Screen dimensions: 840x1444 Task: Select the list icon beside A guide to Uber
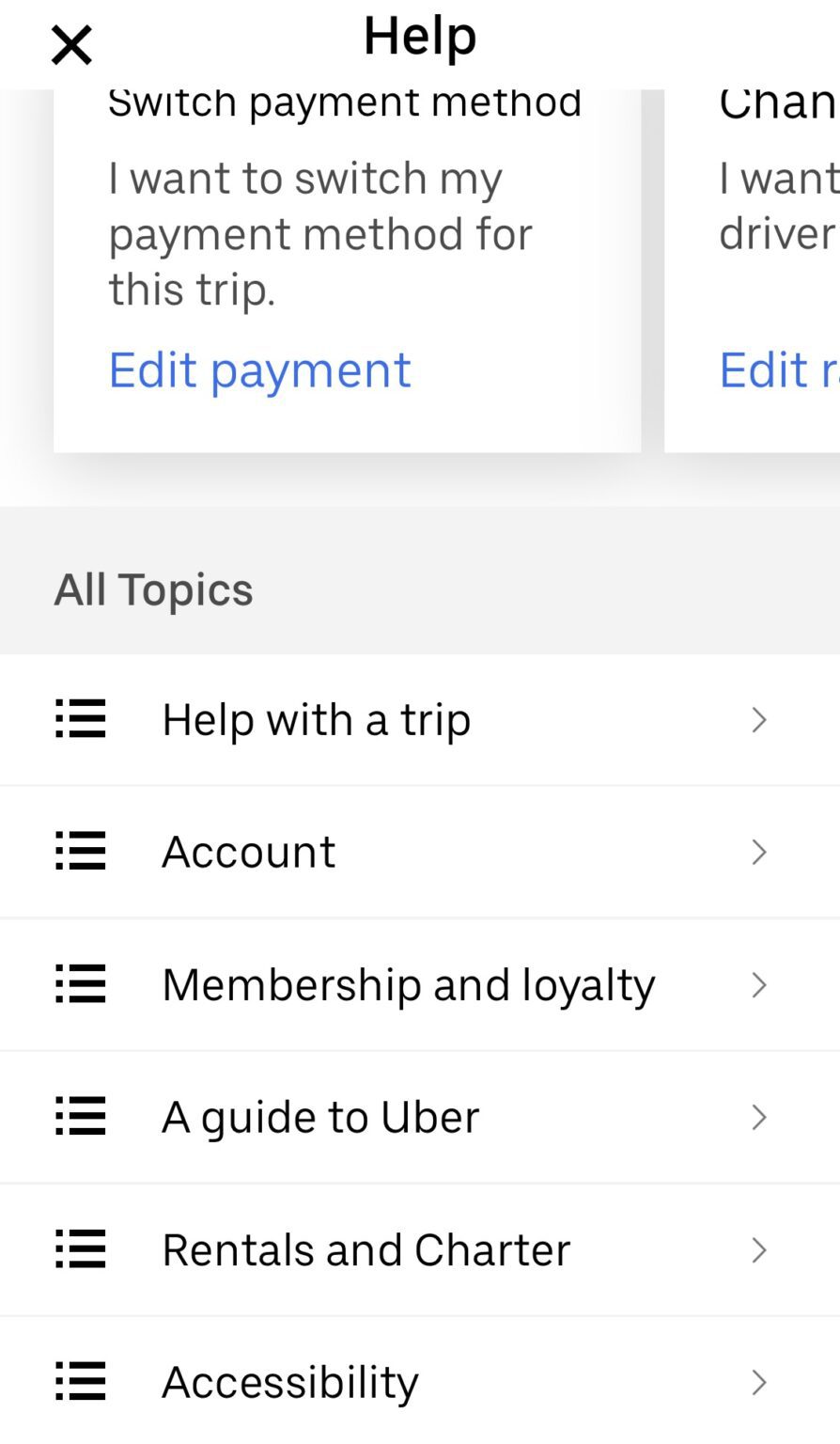(x=81, y=1117)
